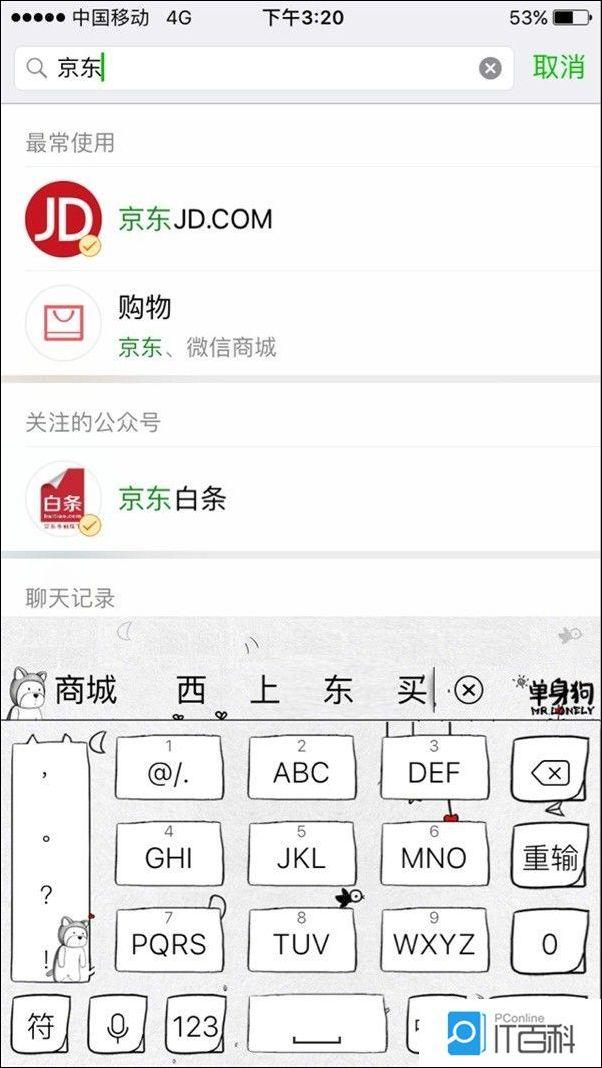Open the 京东JD.COM result
This screenshot has height=1068, width=602.
click(300, 219)
